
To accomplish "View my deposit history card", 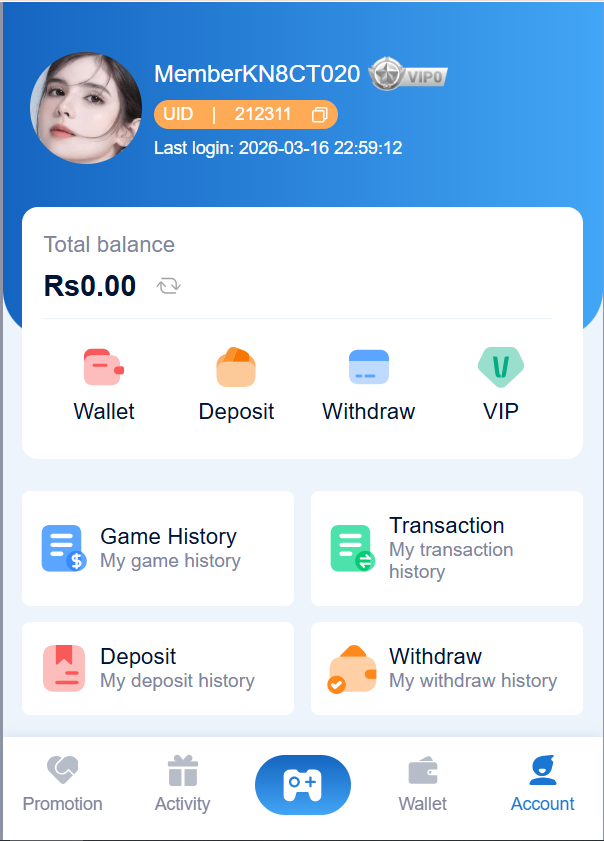I will click(158, 668).
